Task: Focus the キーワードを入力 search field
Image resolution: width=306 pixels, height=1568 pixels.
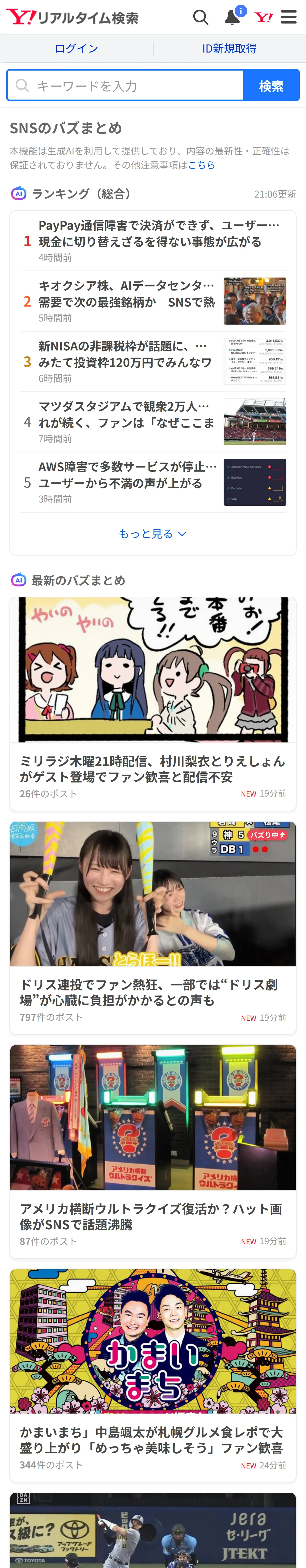Action: [x=125, y=85]
